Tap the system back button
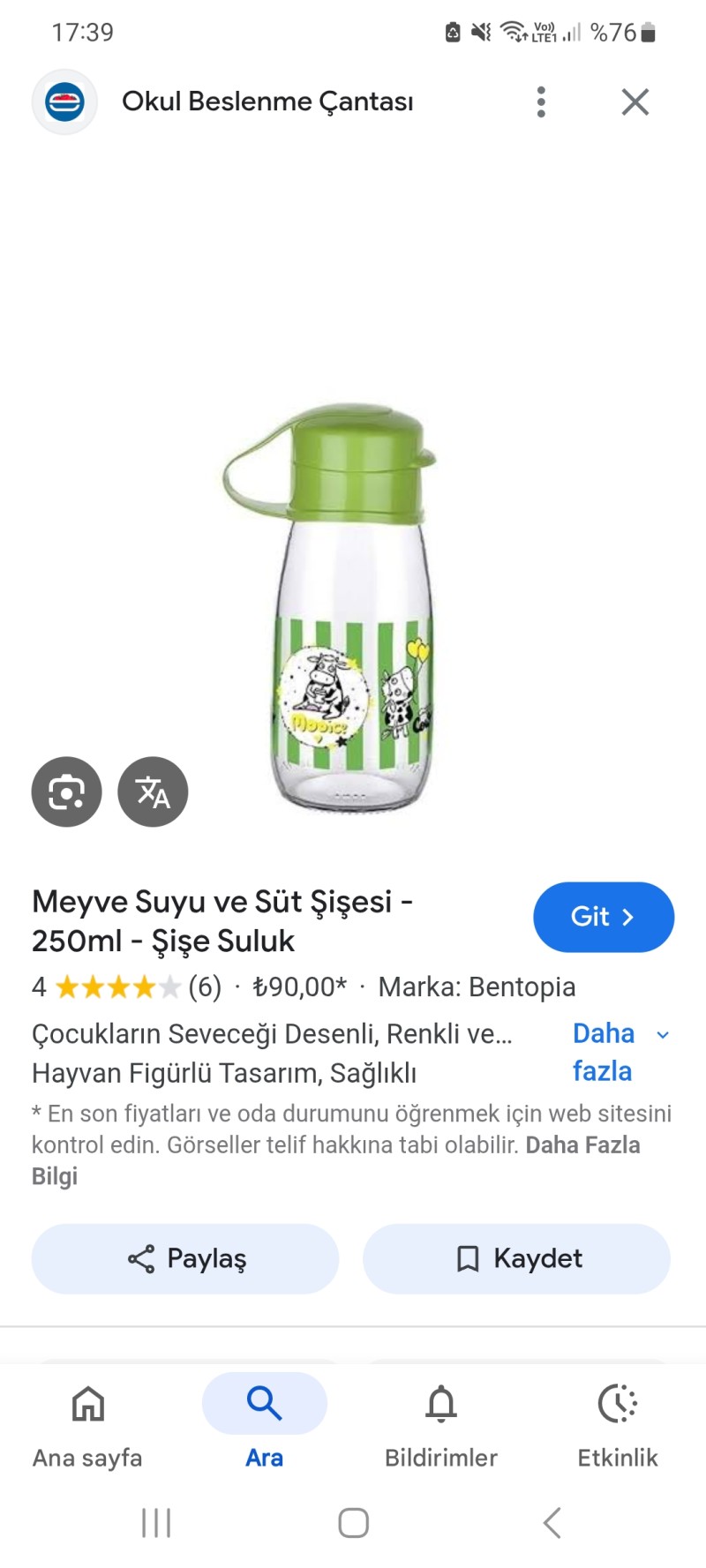 point(552,1523)
